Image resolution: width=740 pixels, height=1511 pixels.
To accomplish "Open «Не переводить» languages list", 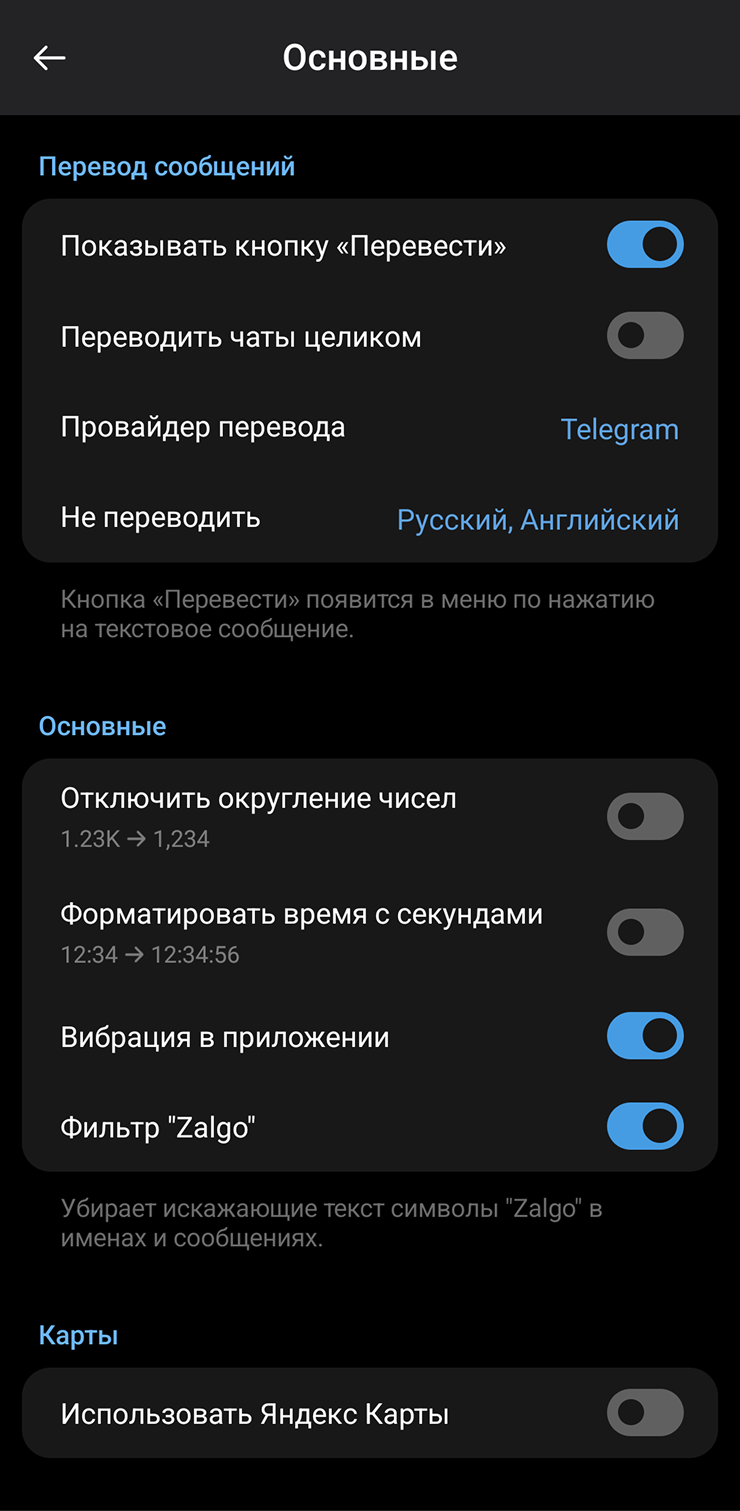I will point(370,519).
